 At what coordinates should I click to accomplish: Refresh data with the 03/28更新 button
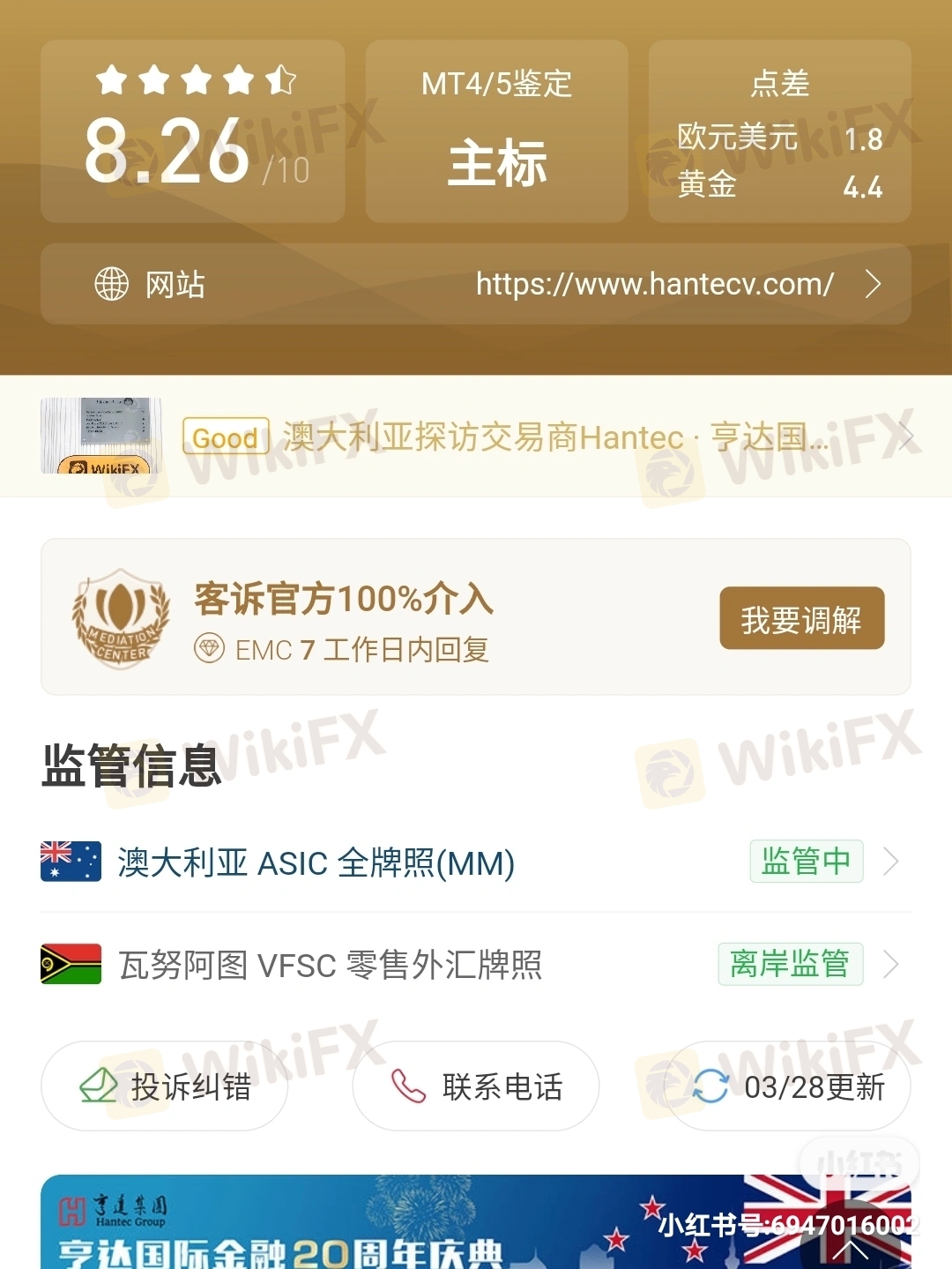coord(787,1086)
